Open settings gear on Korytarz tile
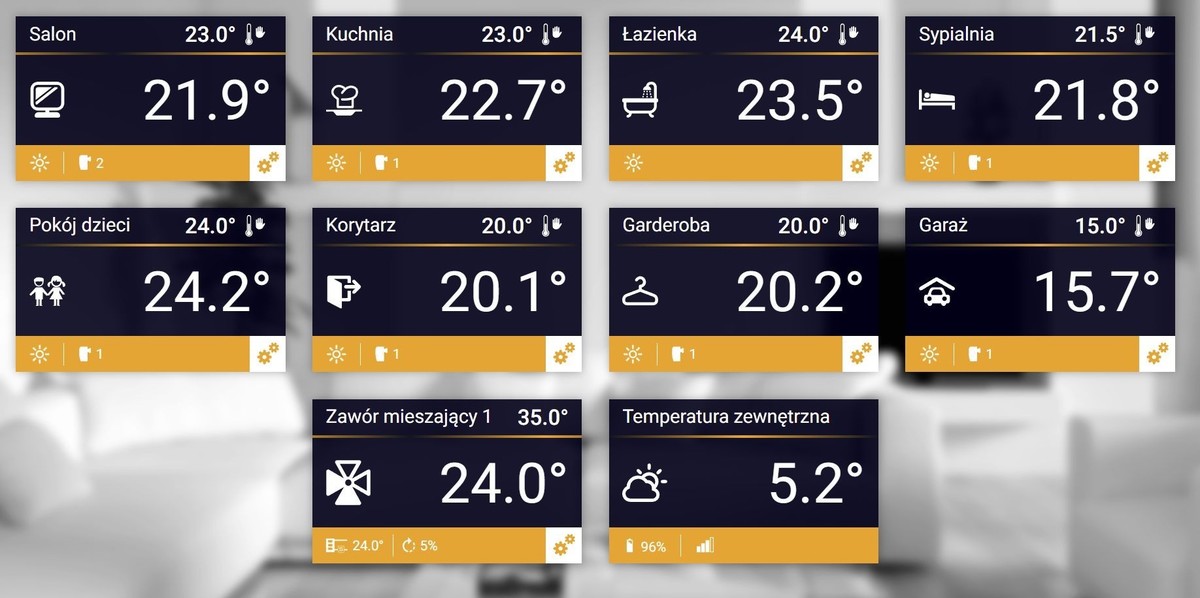 pos(564,354)
